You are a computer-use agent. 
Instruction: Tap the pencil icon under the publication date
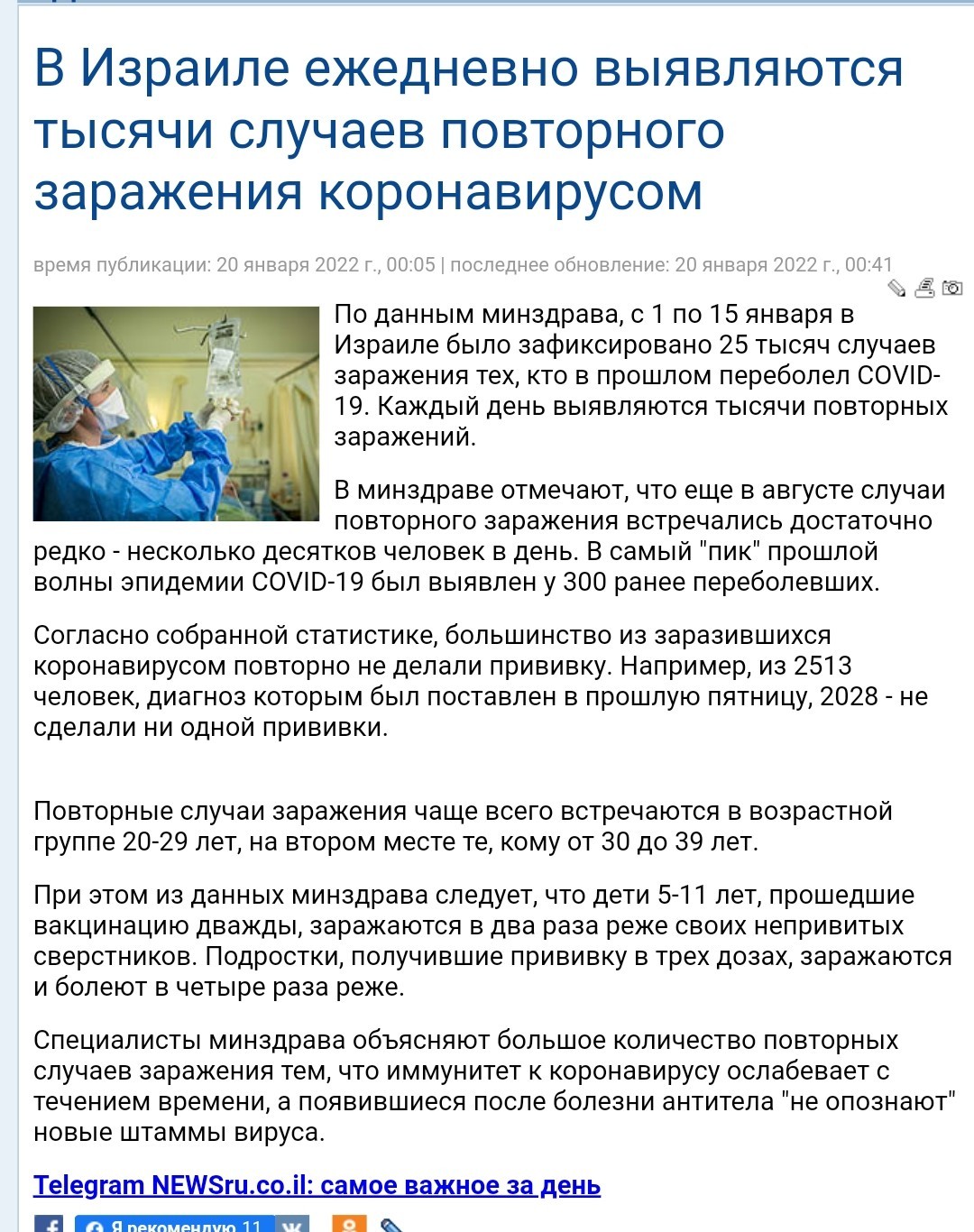pyautogui.click(x=897, y=289)
